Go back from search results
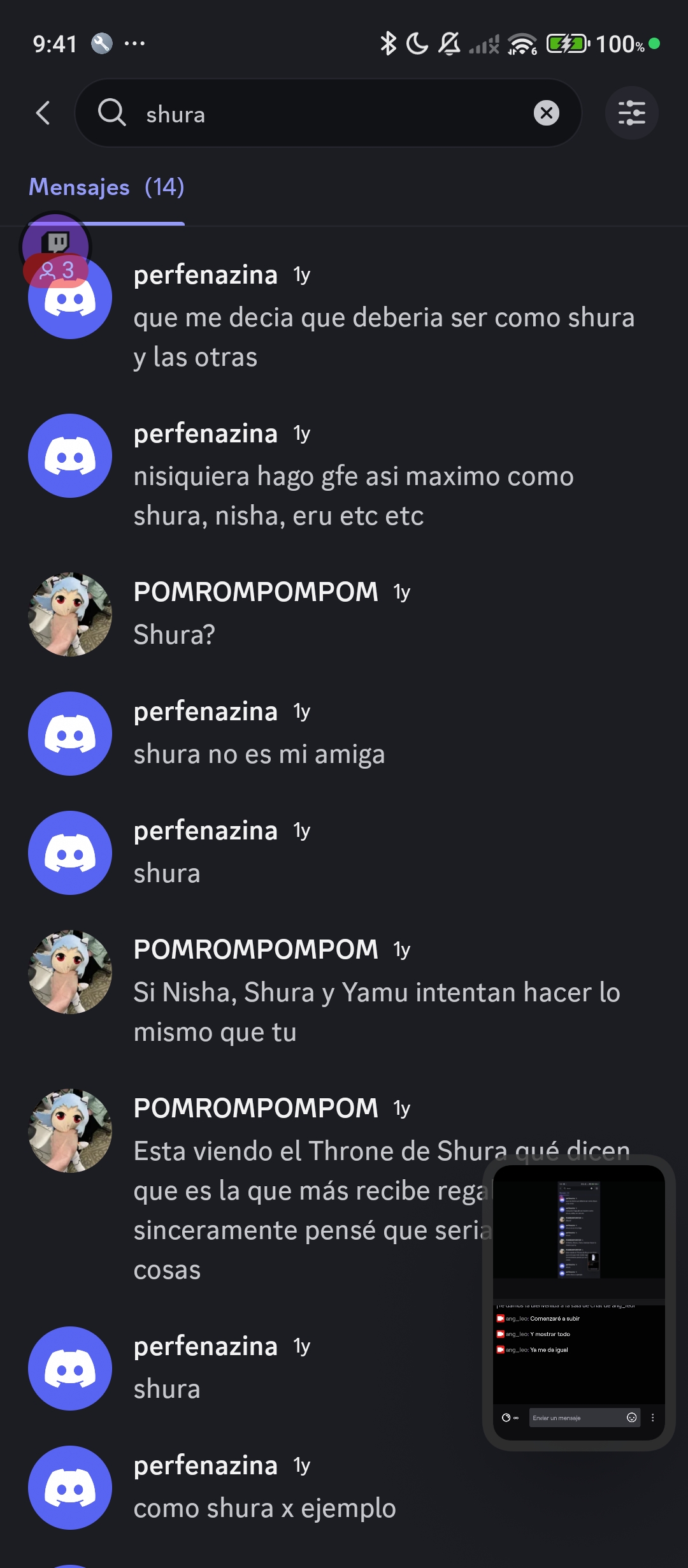This screenshot has height=1568, width=688. [43, 113]
